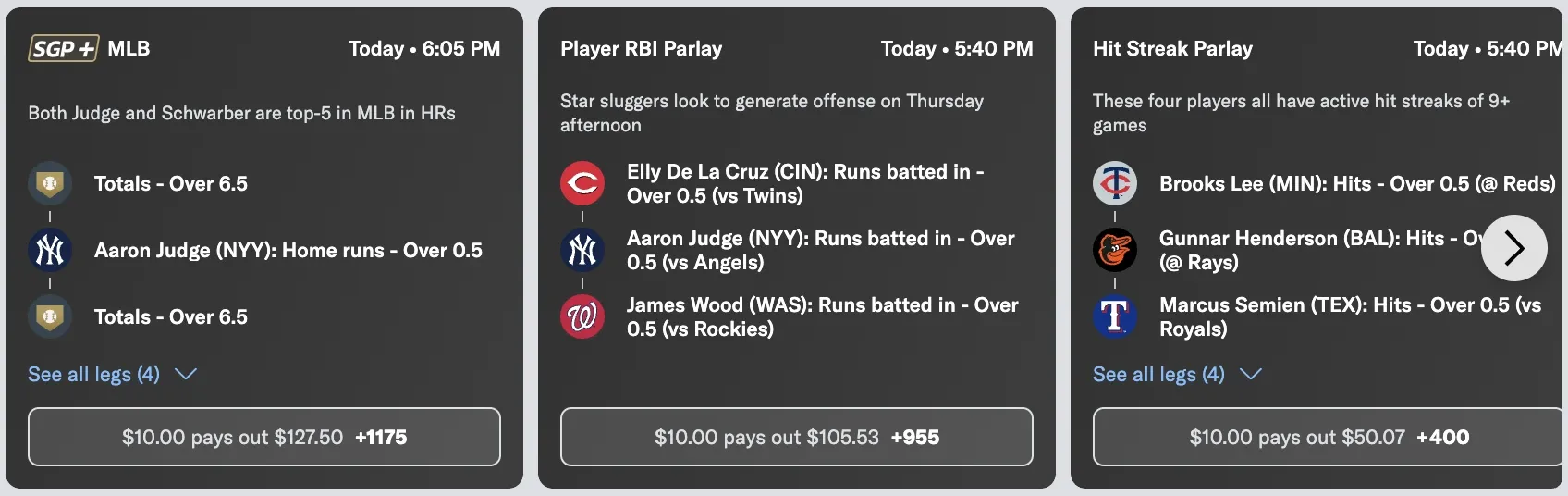The image size is (1568, 496).
Task: Add the +1175 SGP+ MLB bet
Action: 264,437
